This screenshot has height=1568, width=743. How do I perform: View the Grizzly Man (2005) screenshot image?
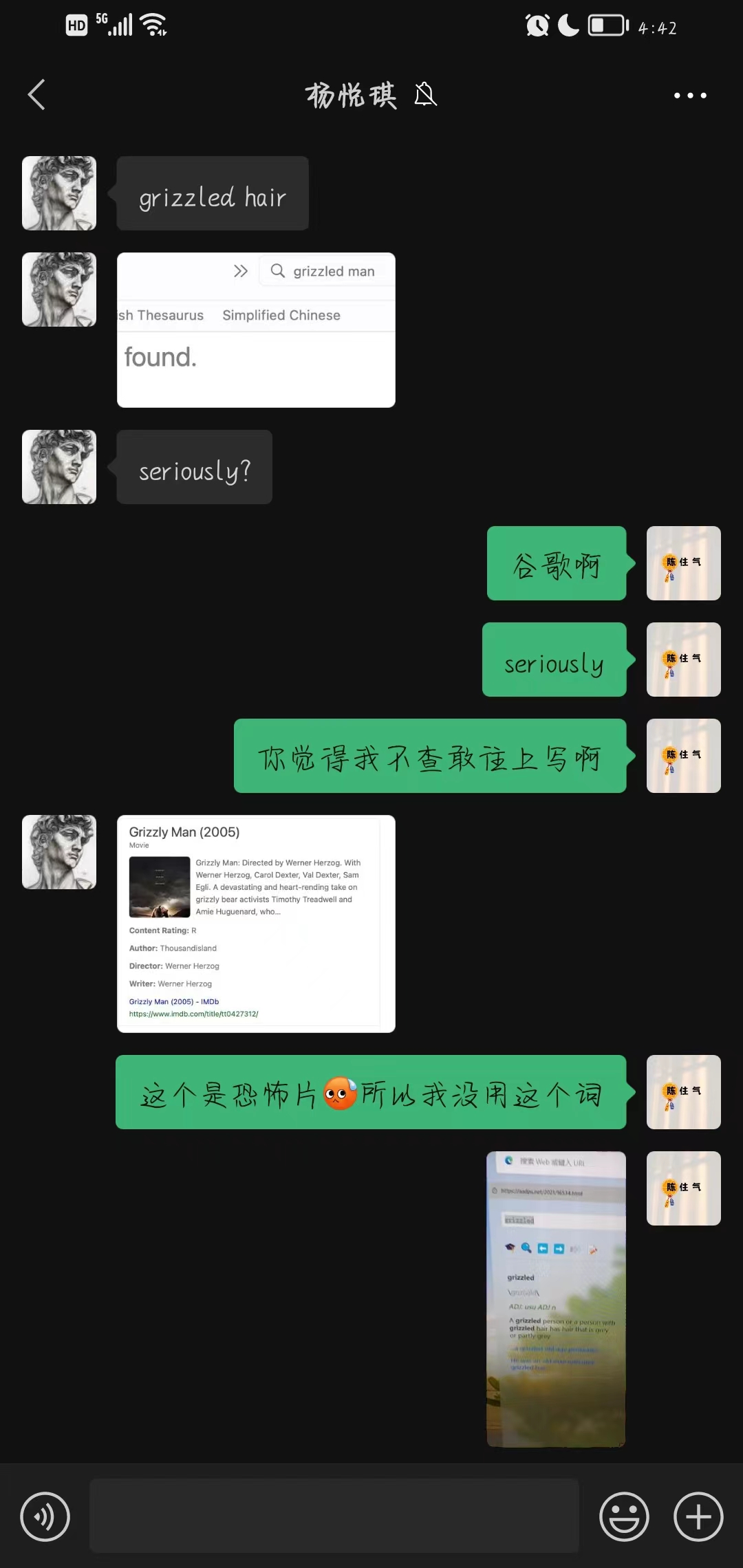[x=256, y=924]
